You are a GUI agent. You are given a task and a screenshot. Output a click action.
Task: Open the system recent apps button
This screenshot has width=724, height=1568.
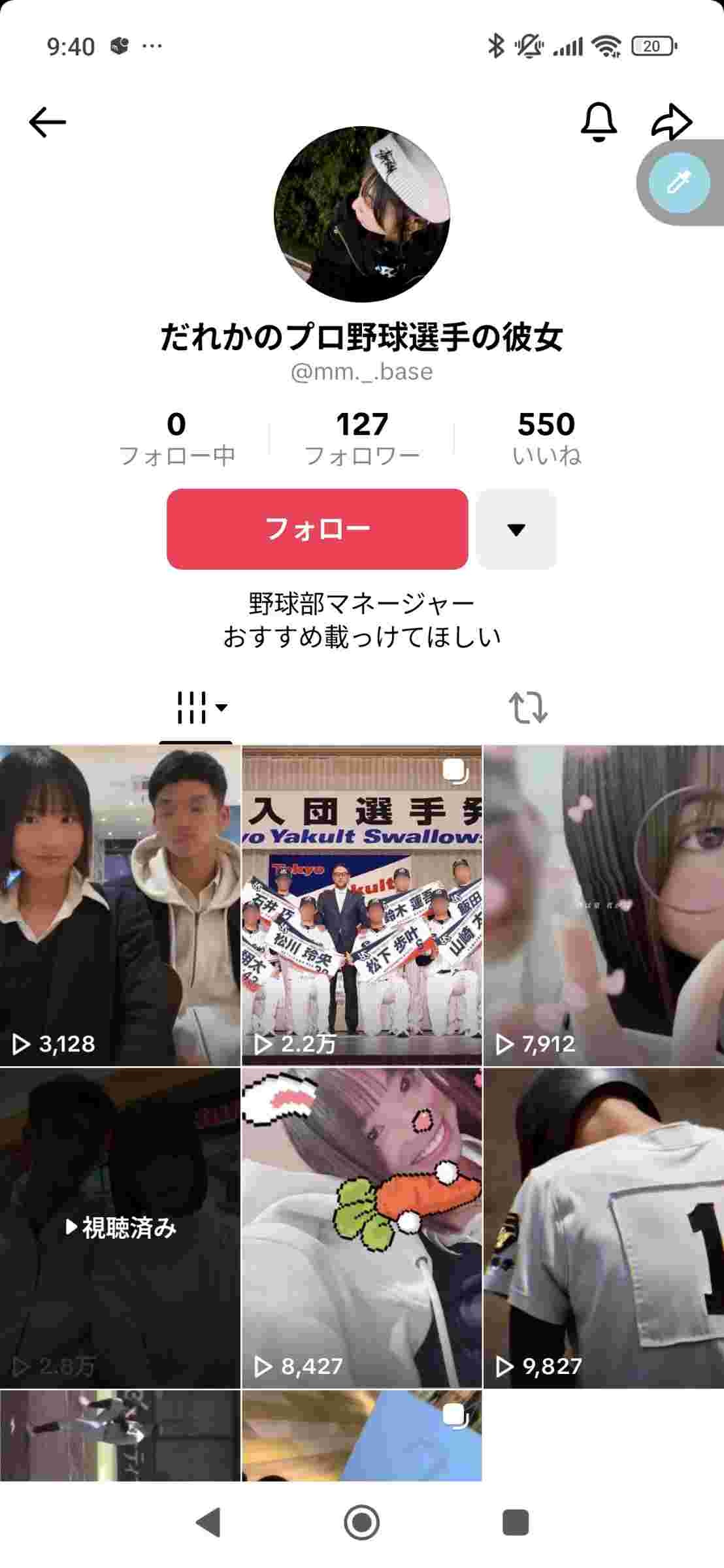click(515, 1522)
